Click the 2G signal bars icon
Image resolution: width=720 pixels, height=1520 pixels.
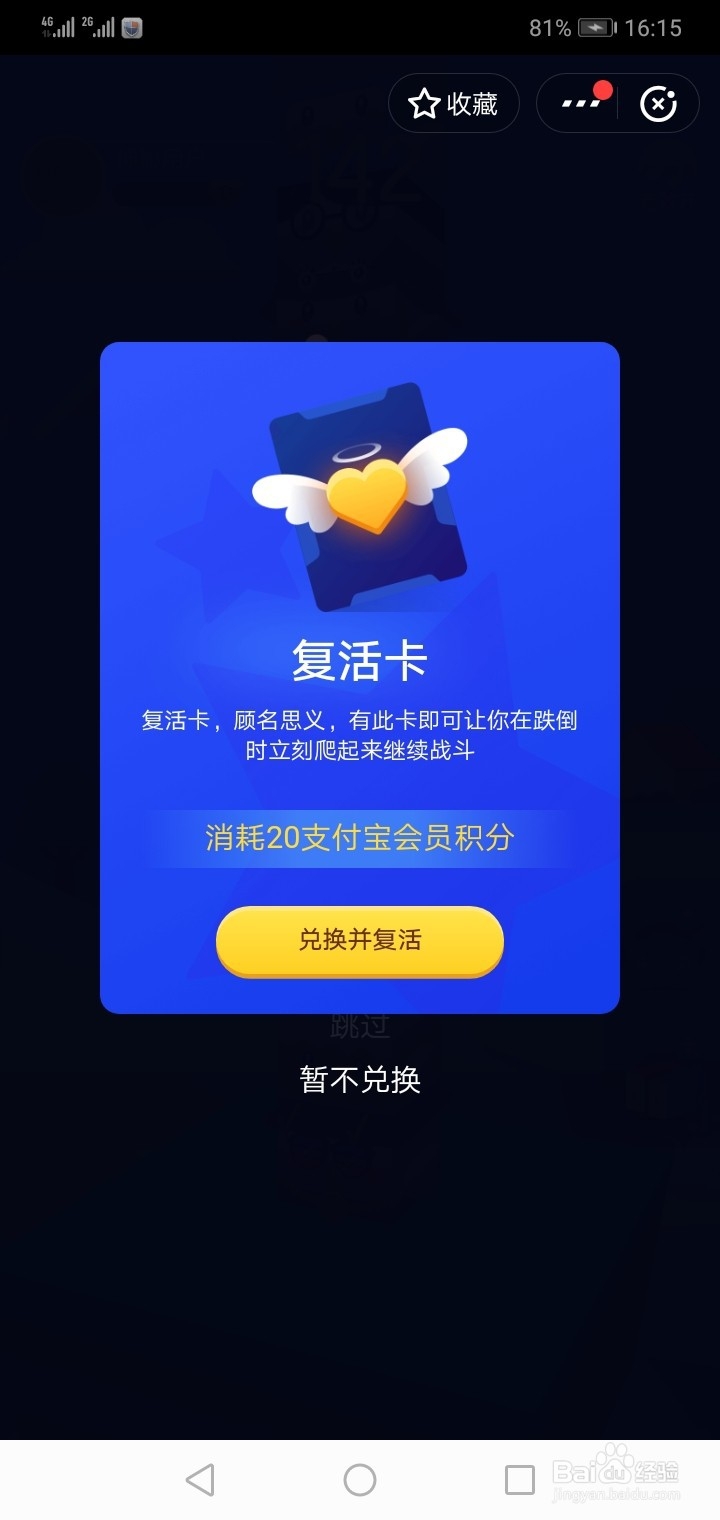pyautogui.click(x=100, y=27)
